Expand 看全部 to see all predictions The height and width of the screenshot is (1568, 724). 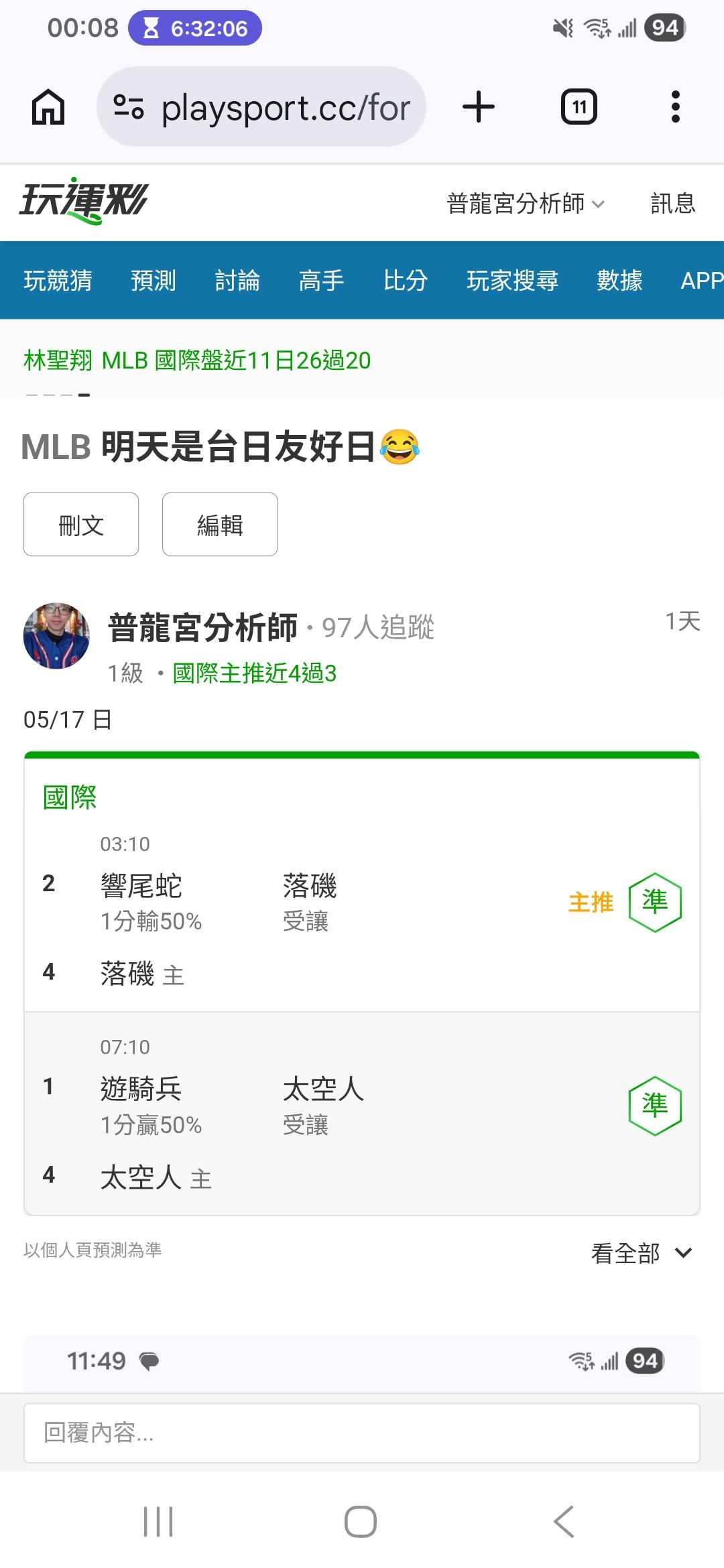coord(642,1252)
